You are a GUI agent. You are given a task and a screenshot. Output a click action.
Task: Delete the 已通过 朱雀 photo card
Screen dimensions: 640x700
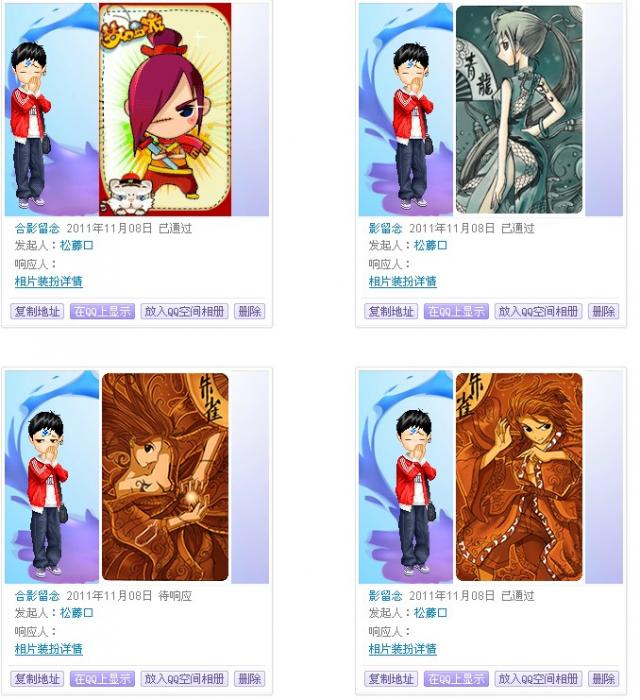(x=604, y=679)
